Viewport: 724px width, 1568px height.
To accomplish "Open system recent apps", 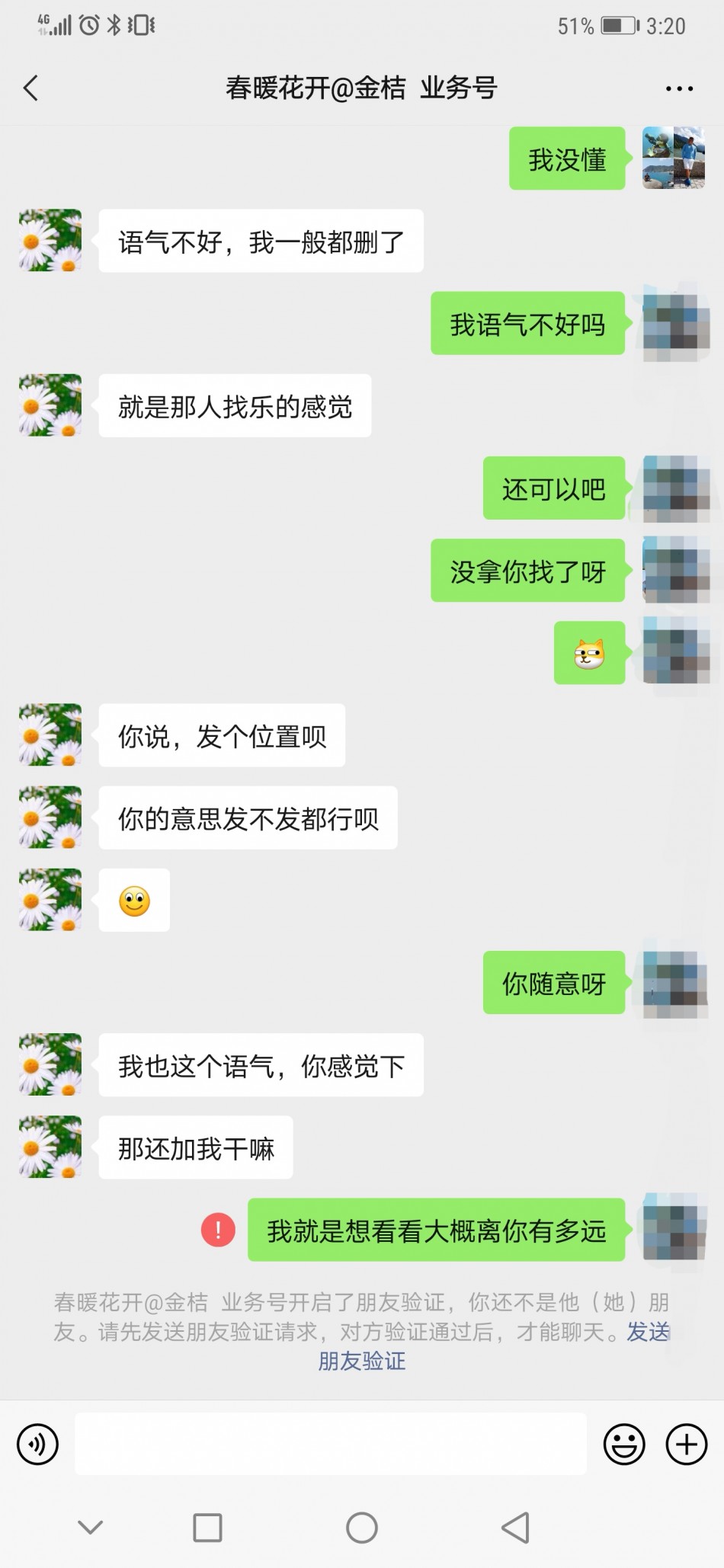I will (207, 1527).
